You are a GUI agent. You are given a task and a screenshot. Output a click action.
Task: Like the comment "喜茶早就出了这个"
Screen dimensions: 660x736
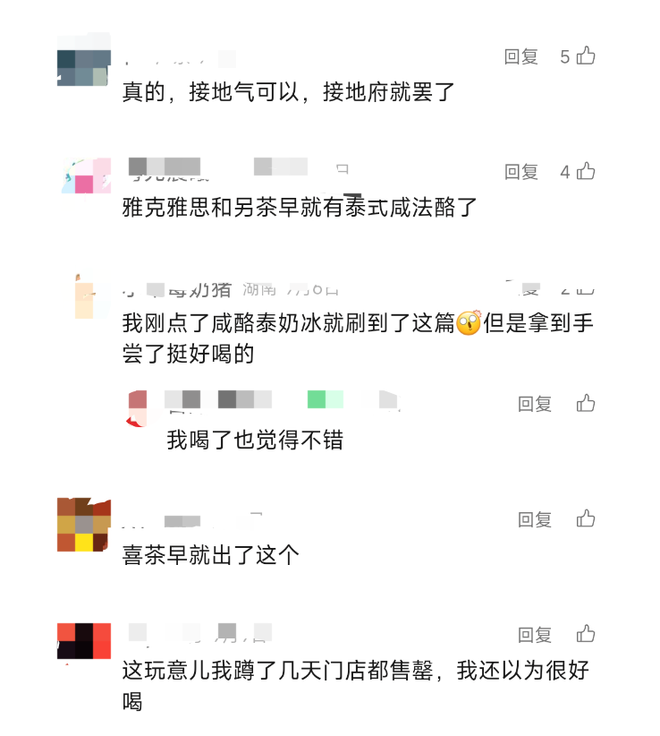pyautogui.click(x=585, y=519)
